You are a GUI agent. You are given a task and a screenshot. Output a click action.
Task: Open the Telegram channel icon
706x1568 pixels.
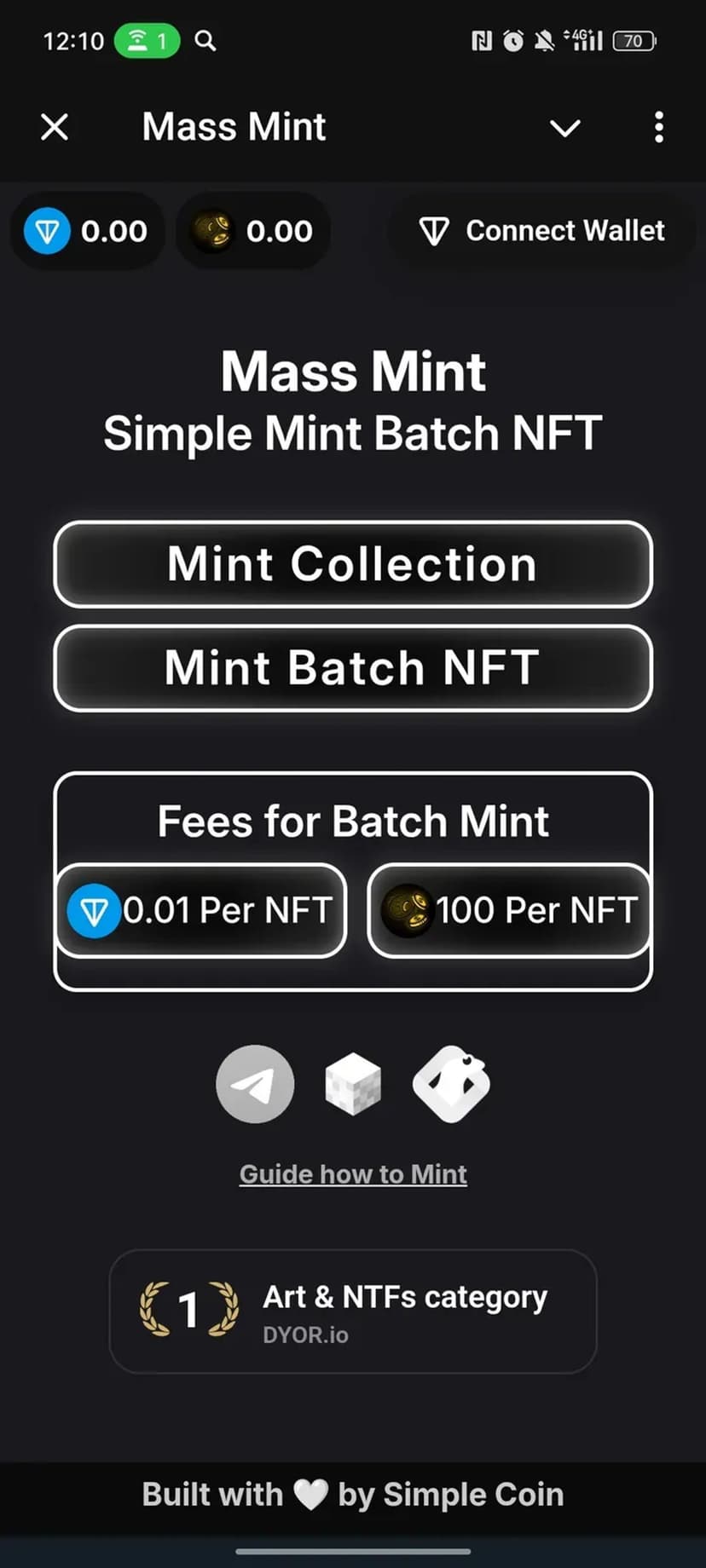pyautogui.click(x=255, y=1084)
